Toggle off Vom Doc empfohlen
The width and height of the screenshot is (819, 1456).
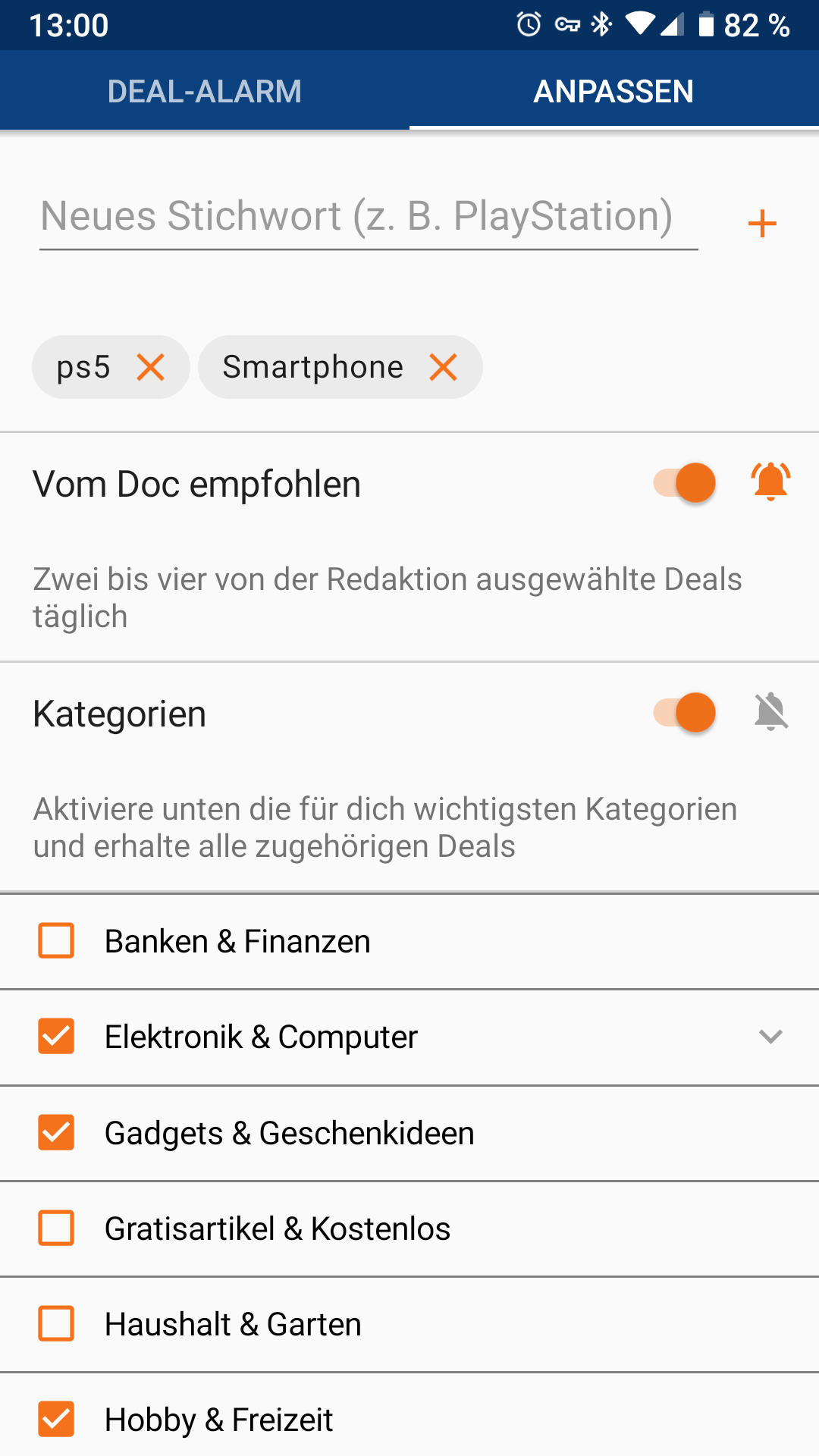coord(685,483)
